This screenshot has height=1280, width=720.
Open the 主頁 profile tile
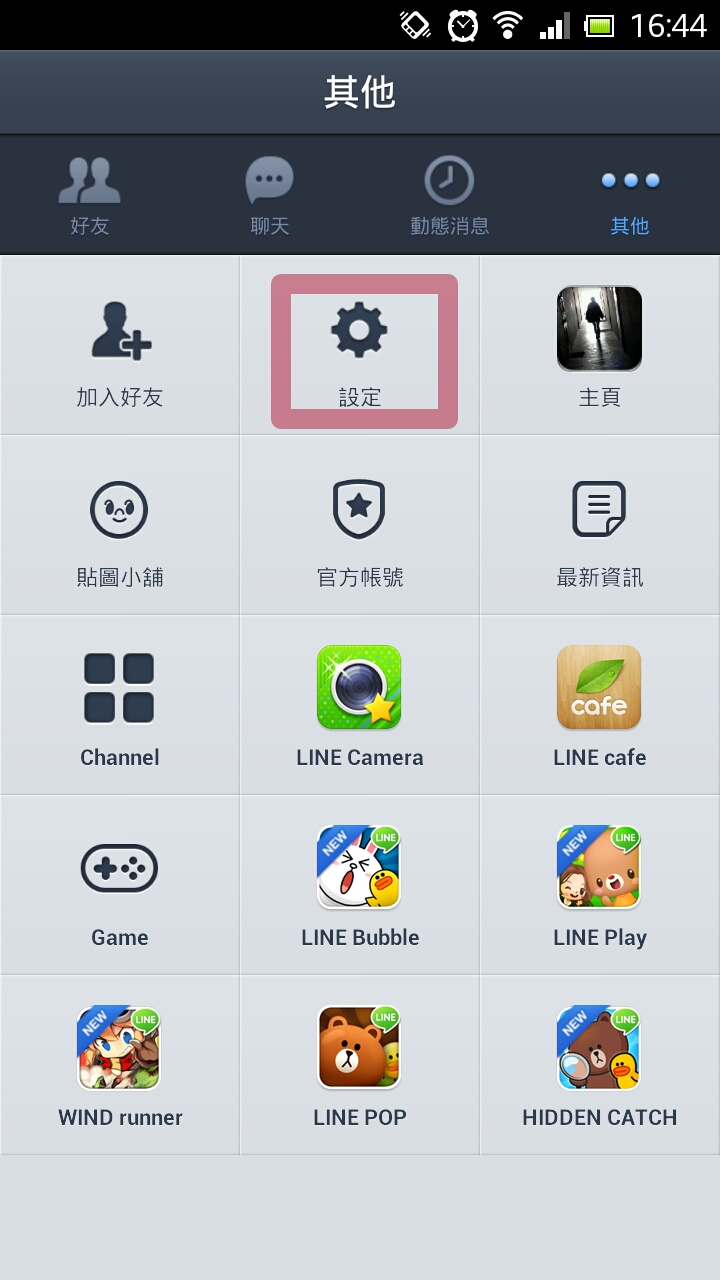tap(600, 345)
